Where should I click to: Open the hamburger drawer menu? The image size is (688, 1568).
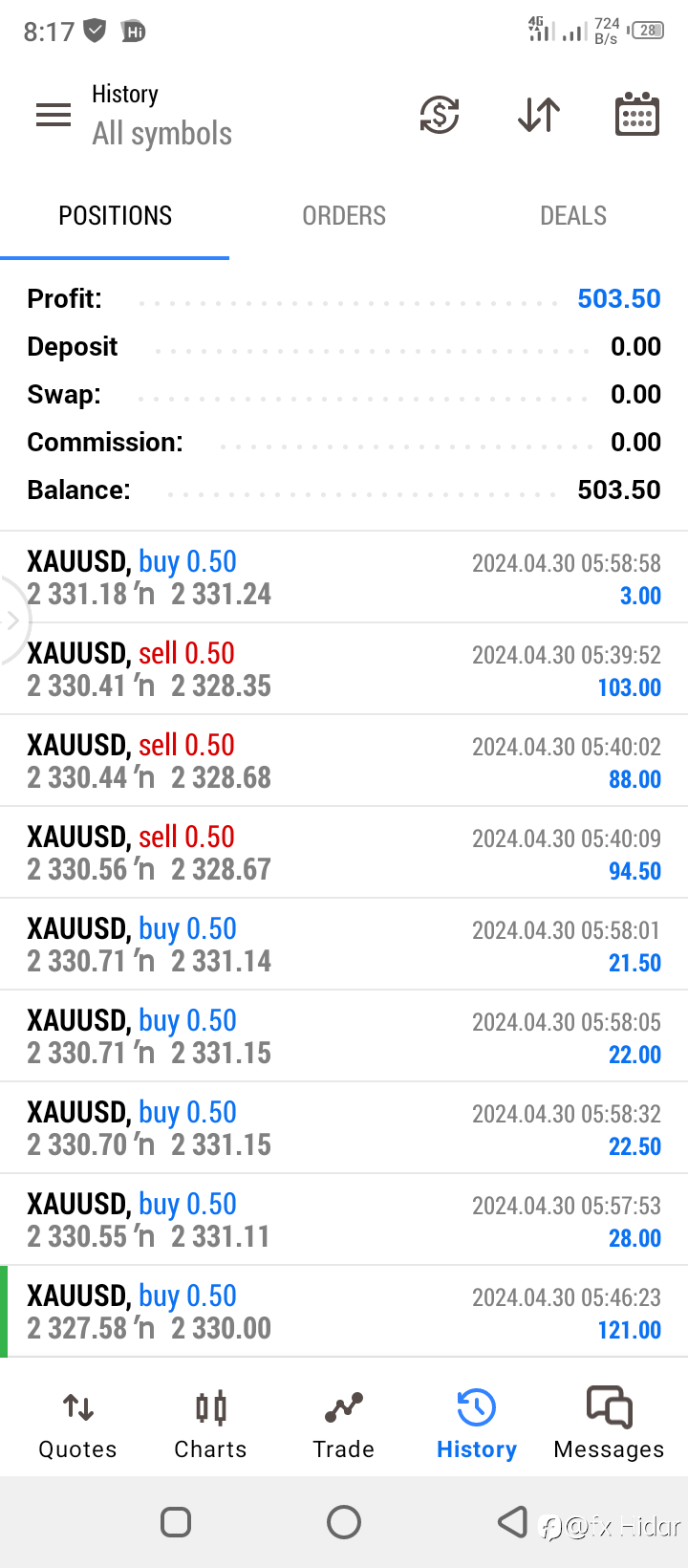tap(54, 116)
